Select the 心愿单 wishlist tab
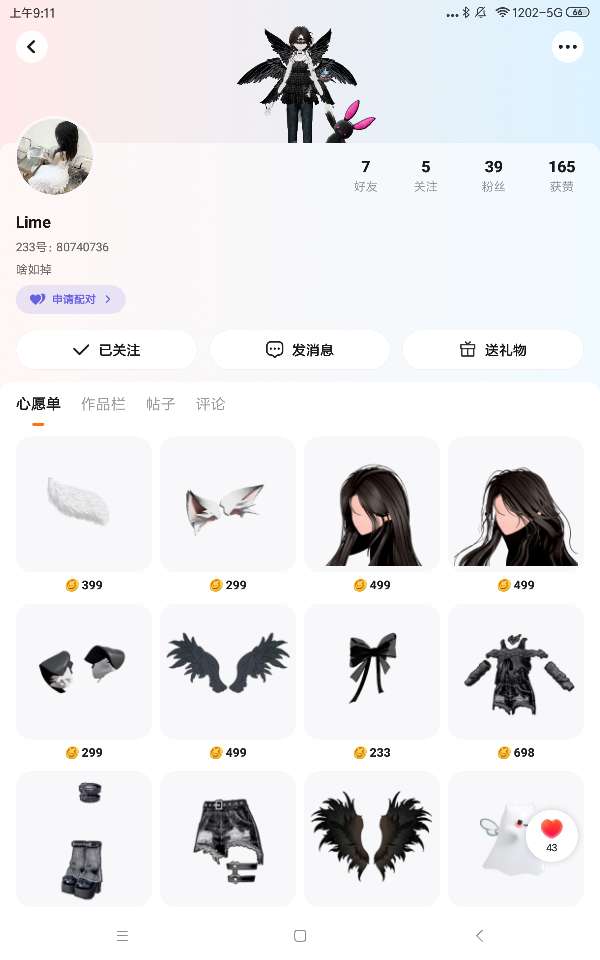Image resolution: width=600 pixels, height=960 pixels. click(38, 404)
